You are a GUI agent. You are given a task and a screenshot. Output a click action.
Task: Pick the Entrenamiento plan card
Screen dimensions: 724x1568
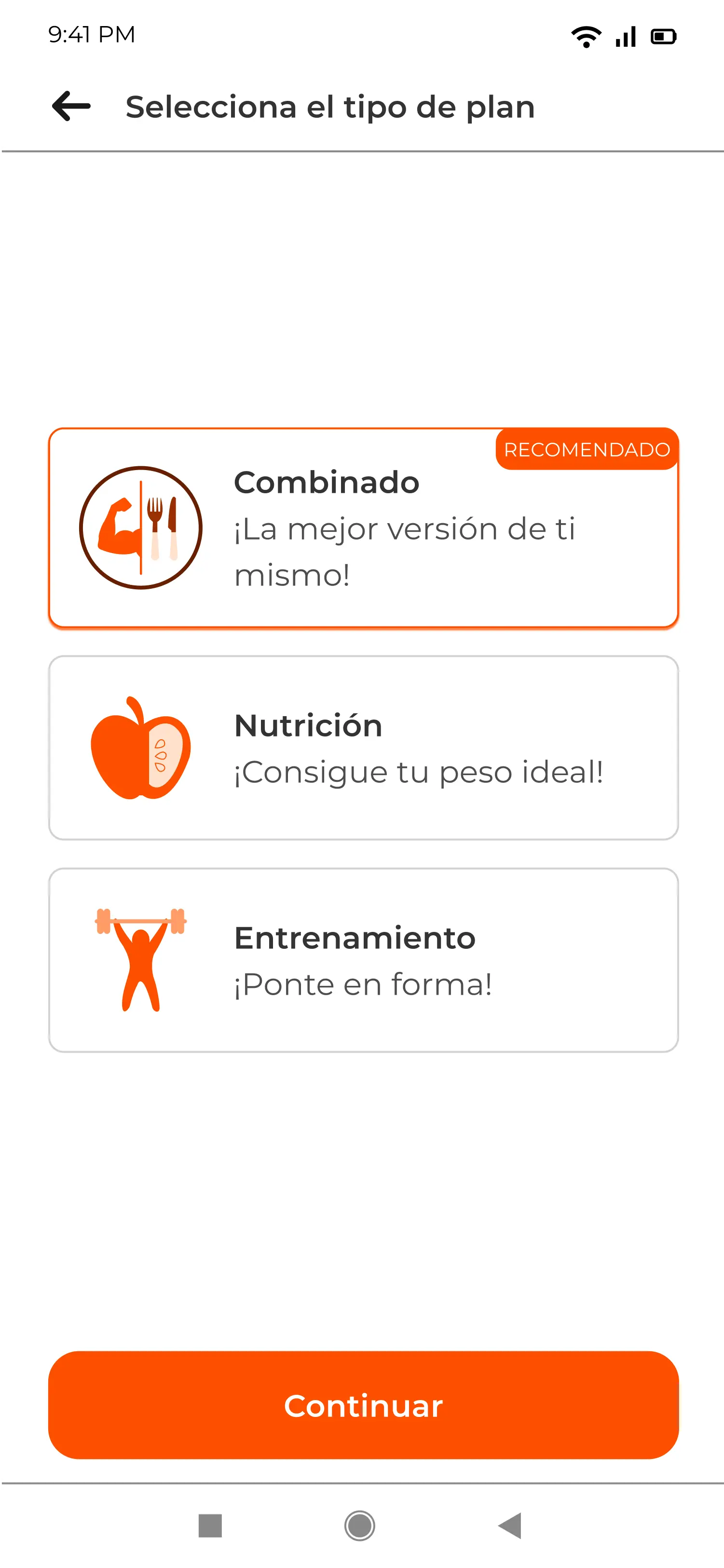click(363, 960)
